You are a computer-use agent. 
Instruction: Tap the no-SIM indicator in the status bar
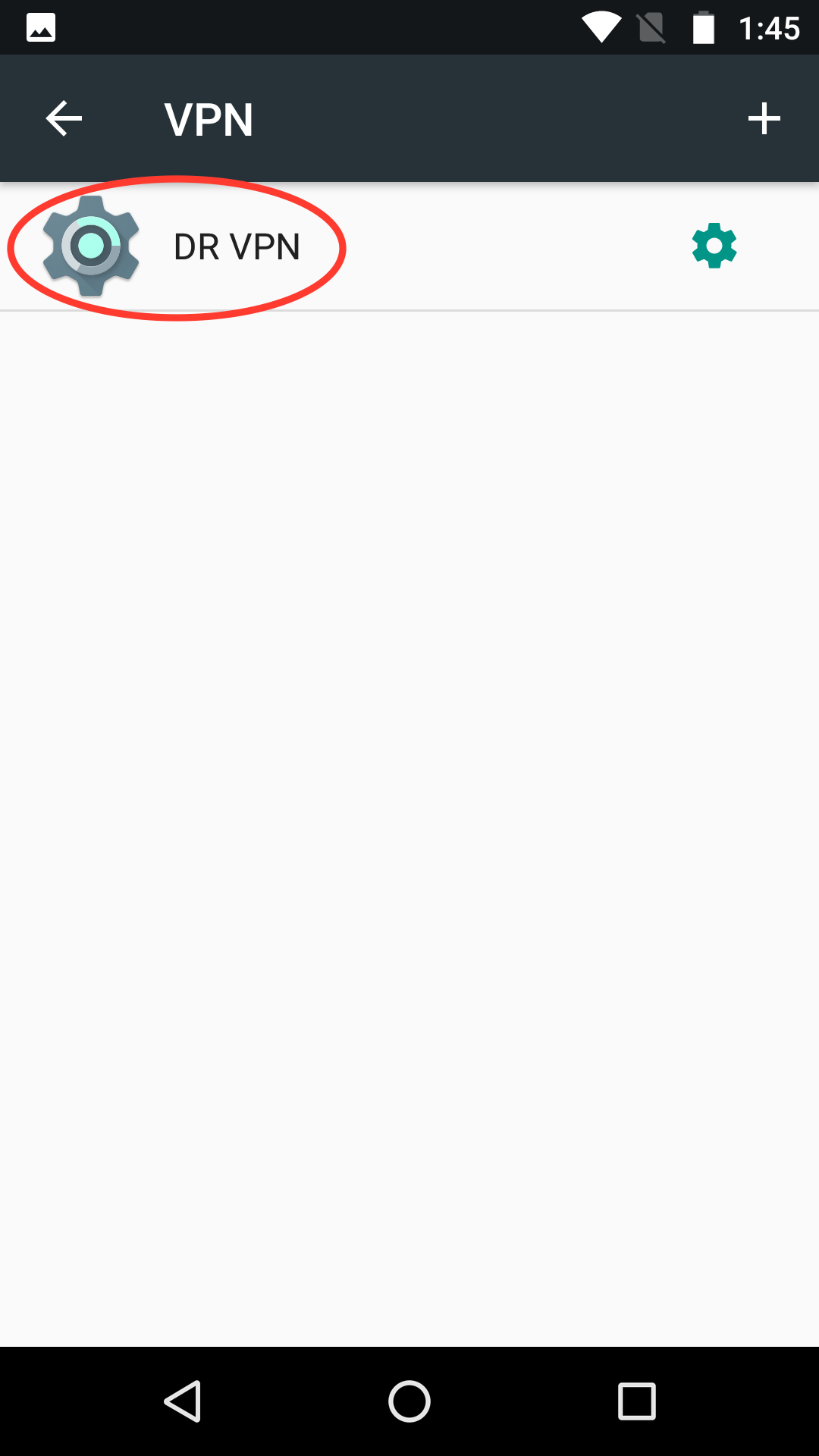[x=652, y=27]
